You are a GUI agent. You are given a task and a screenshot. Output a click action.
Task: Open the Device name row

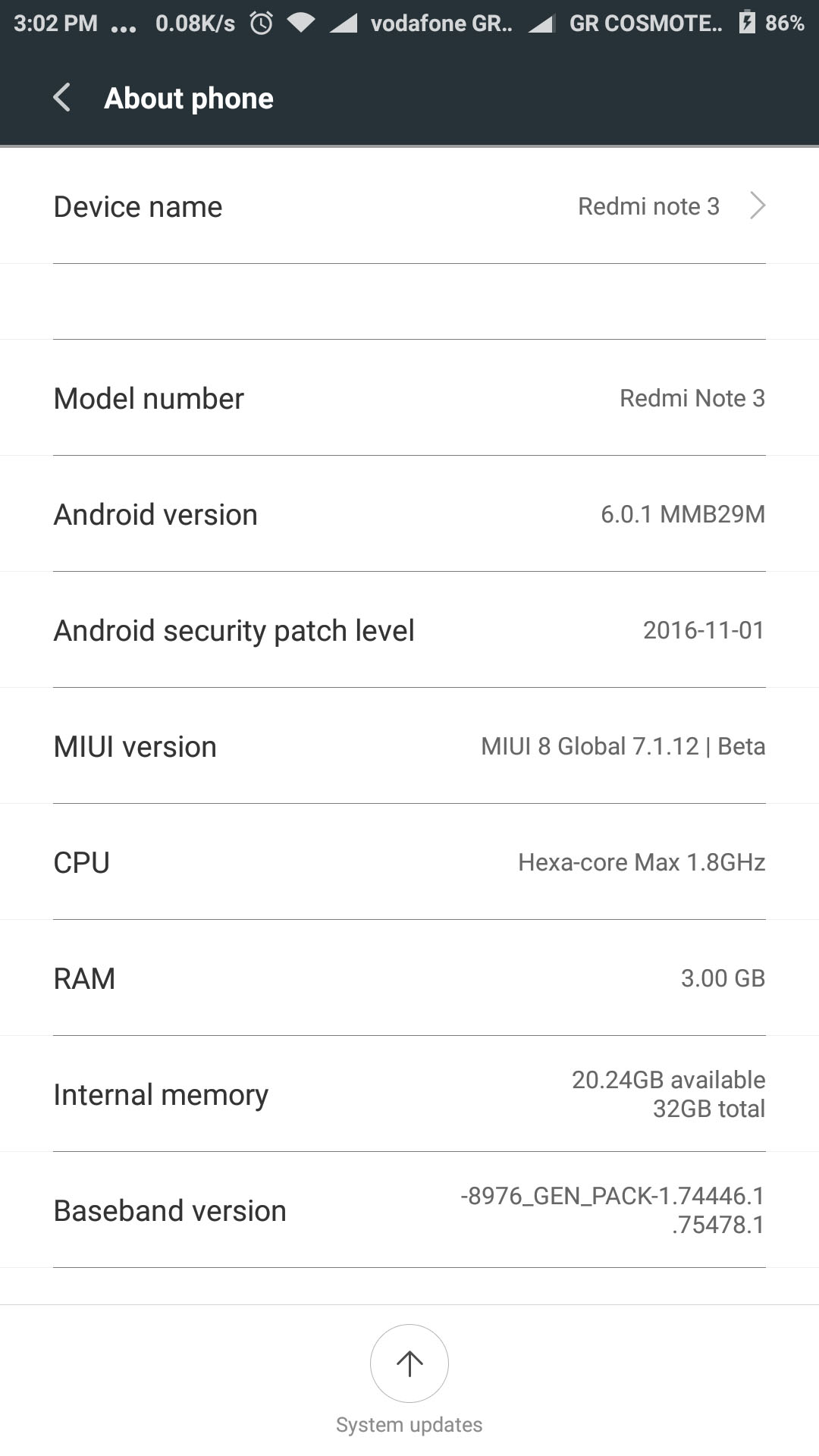409,206
